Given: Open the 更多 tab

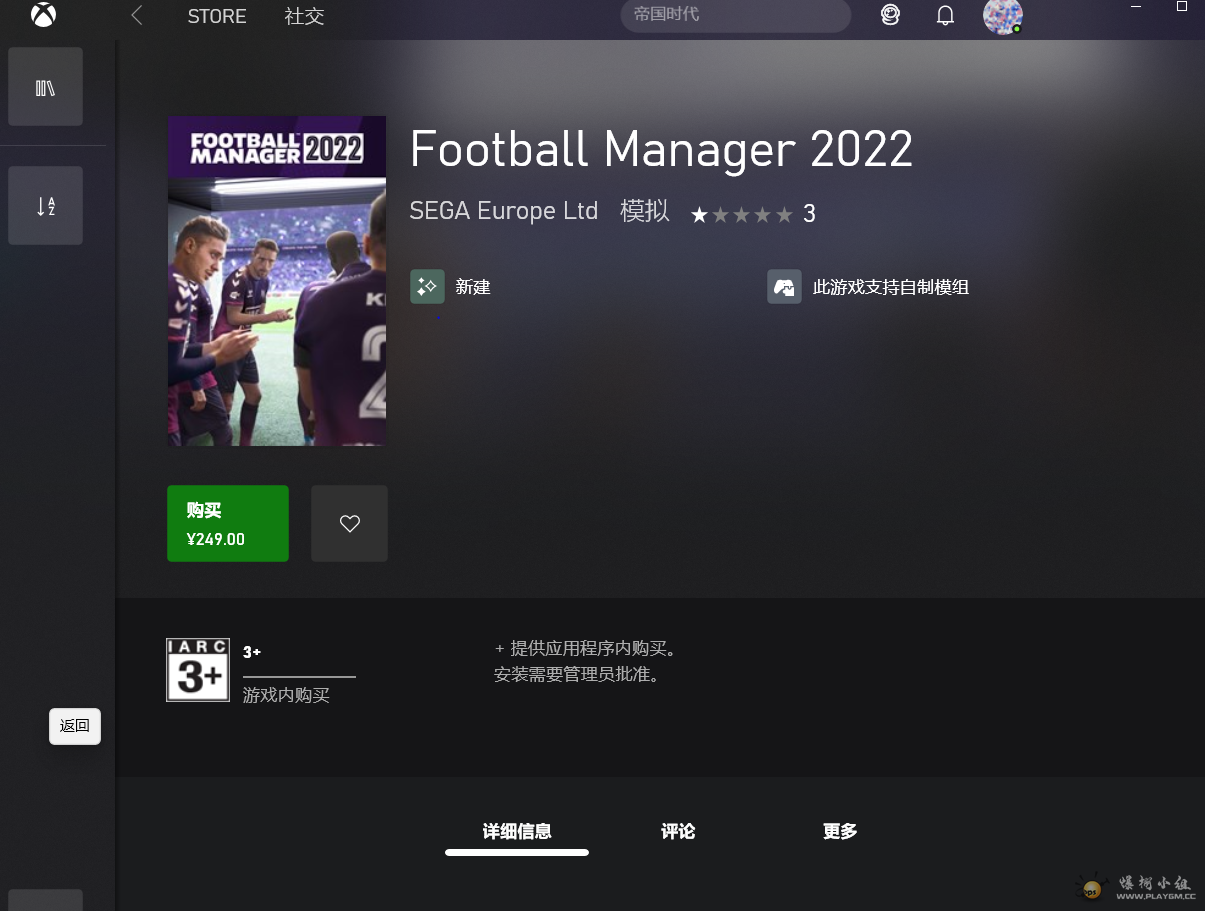Looking at the screenshot, I should [840, 832].
